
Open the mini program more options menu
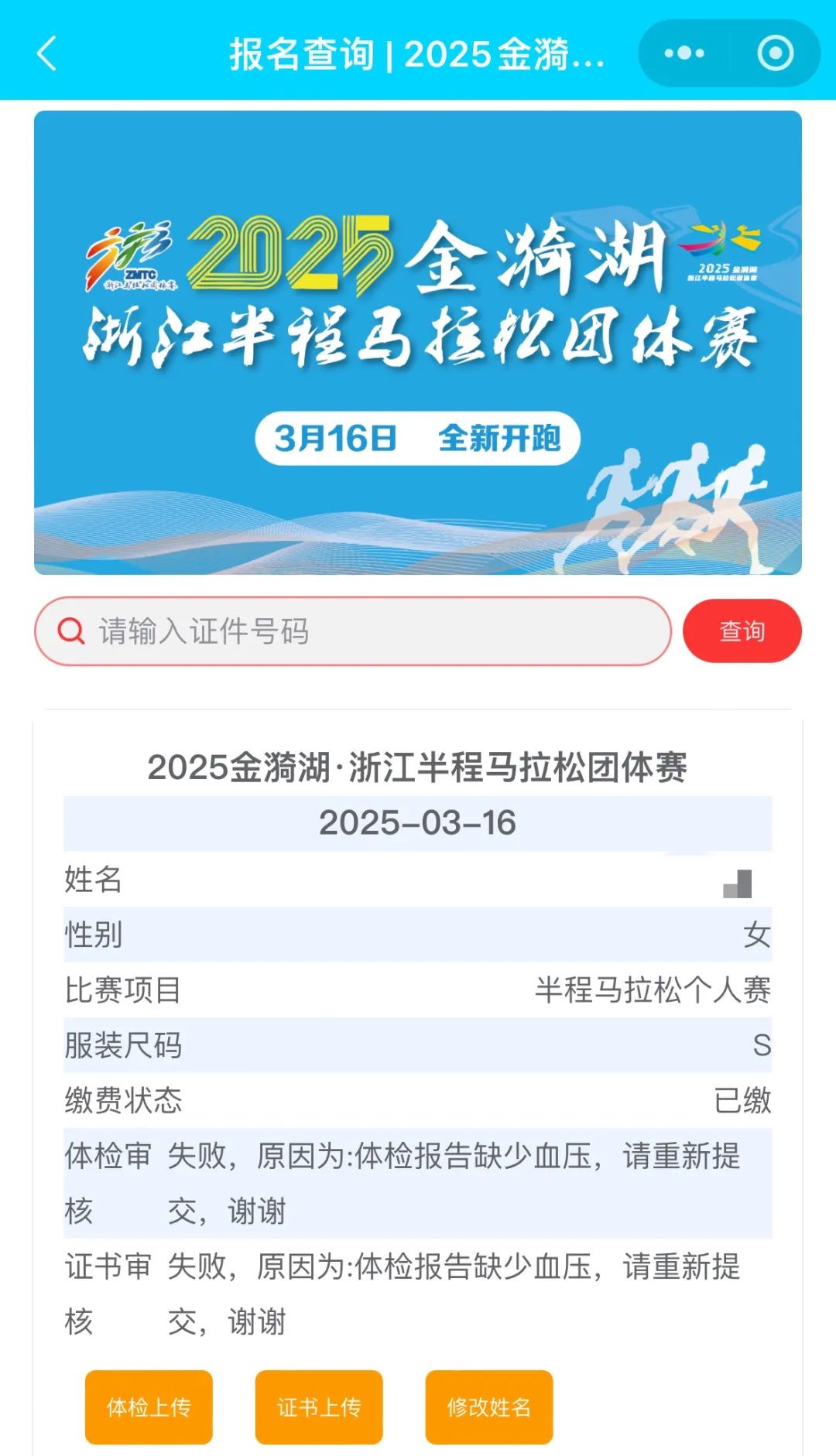[x=684, y=53]
